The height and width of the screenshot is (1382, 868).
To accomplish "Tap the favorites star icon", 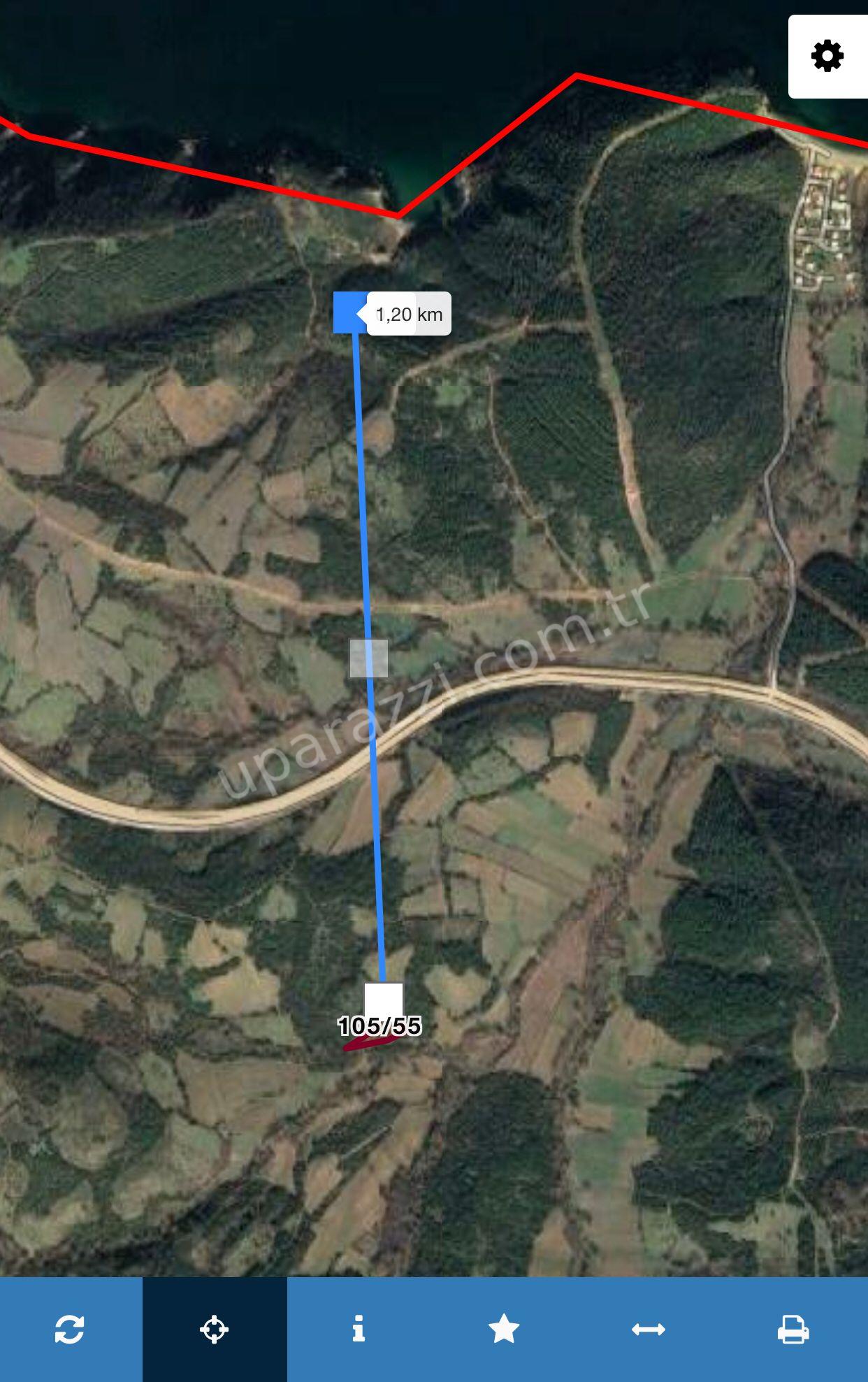I will (503, 1329).
